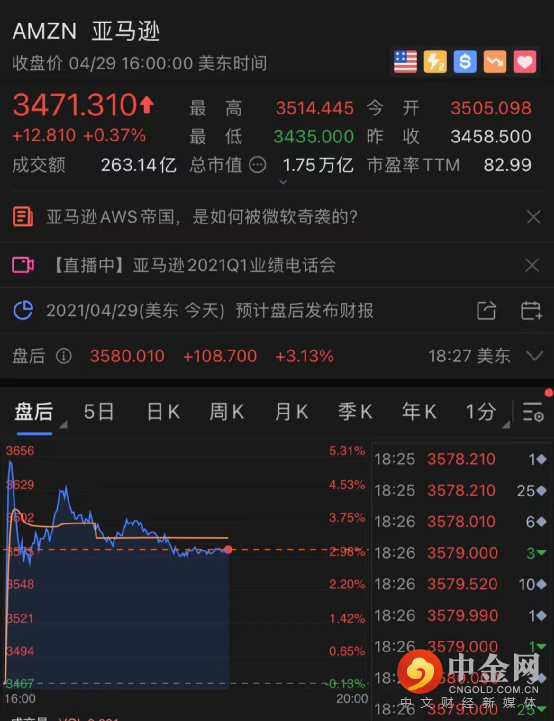
Task: Expand more quote details chevron
Action: pyautogui.click(x=284, y=183)
